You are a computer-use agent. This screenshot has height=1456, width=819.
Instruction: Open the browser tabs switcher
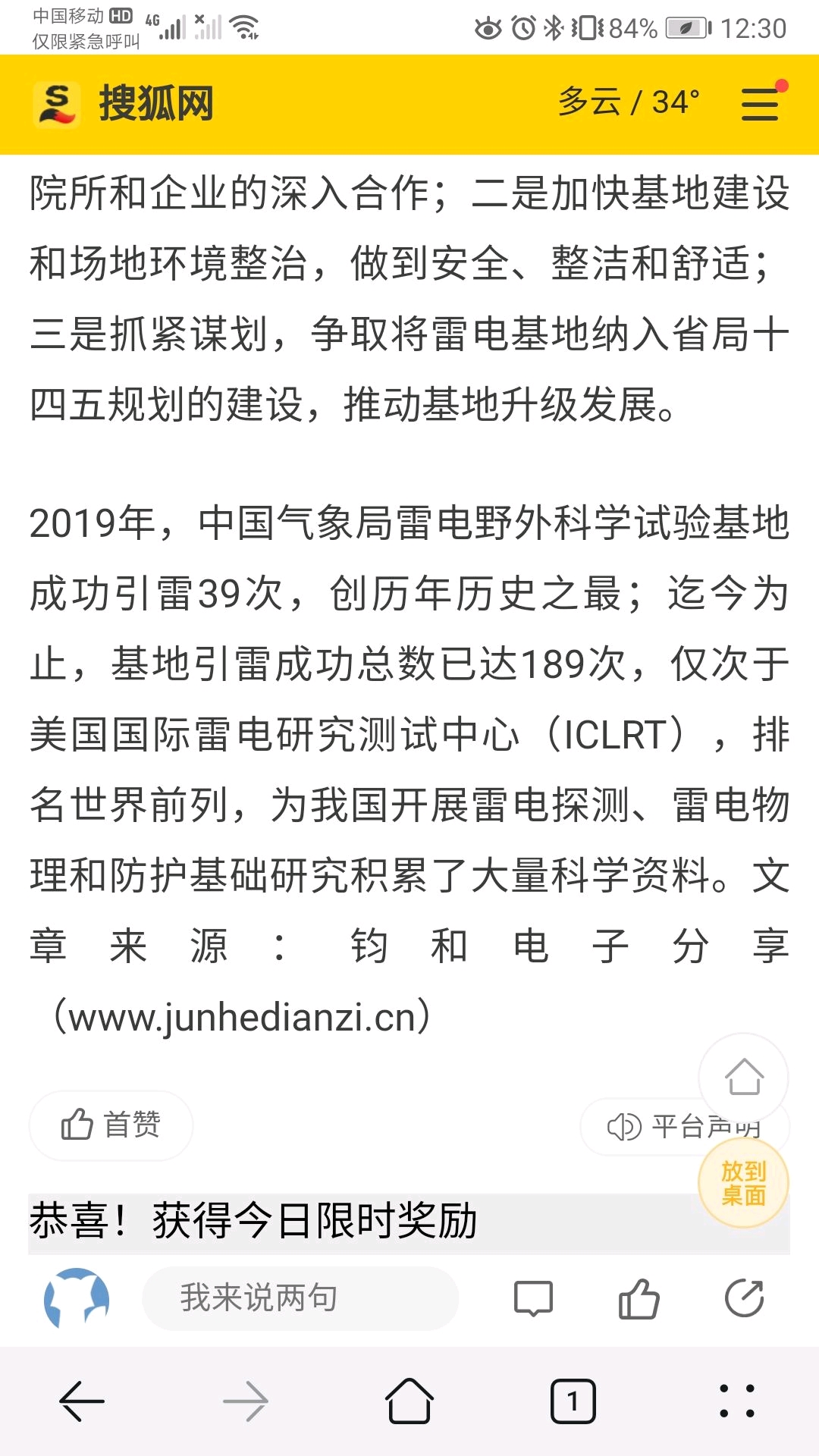pos(573,1401)
